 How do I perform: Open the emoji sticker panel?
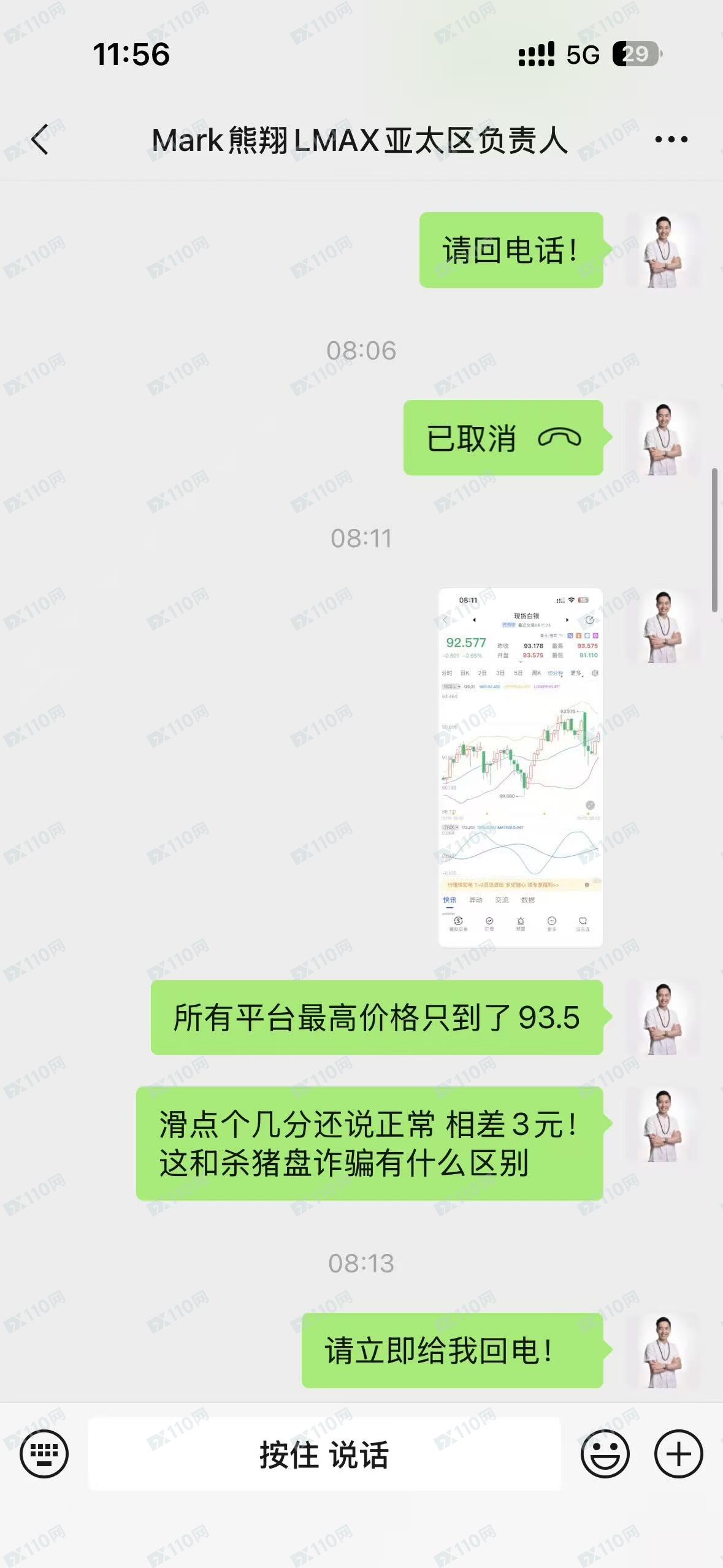click(605, 1454)
